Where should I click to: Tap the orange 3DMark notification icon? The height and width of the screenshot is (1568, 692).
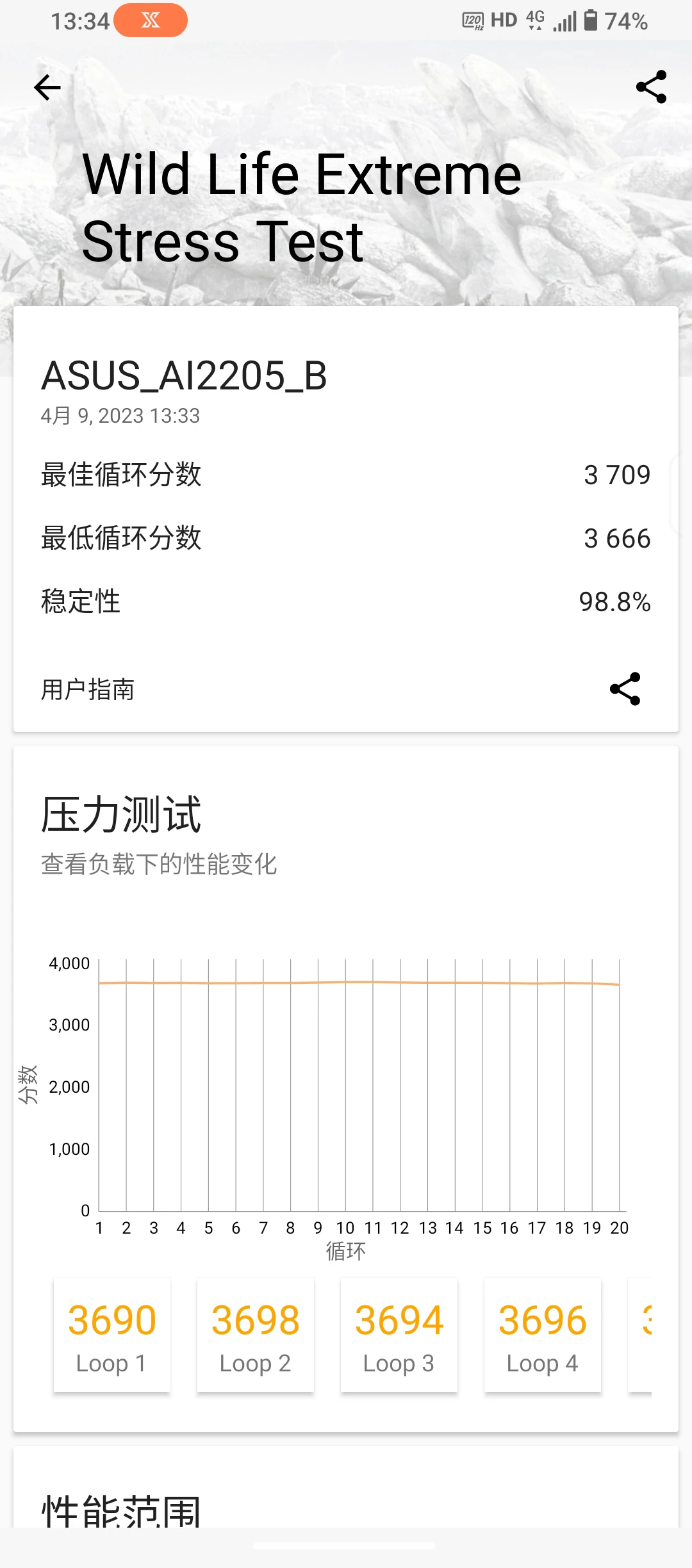pos(151,20)
